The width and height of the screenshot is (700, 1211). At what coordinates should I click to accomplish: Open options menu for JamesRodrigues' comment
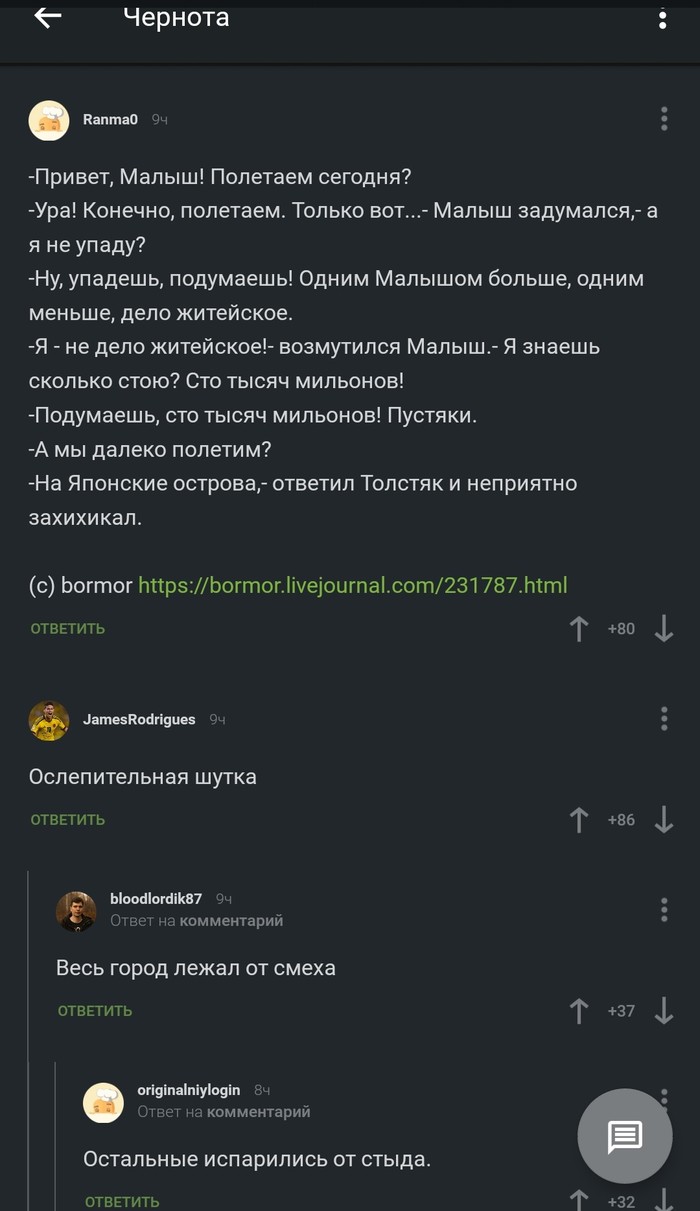pos(664,719)
